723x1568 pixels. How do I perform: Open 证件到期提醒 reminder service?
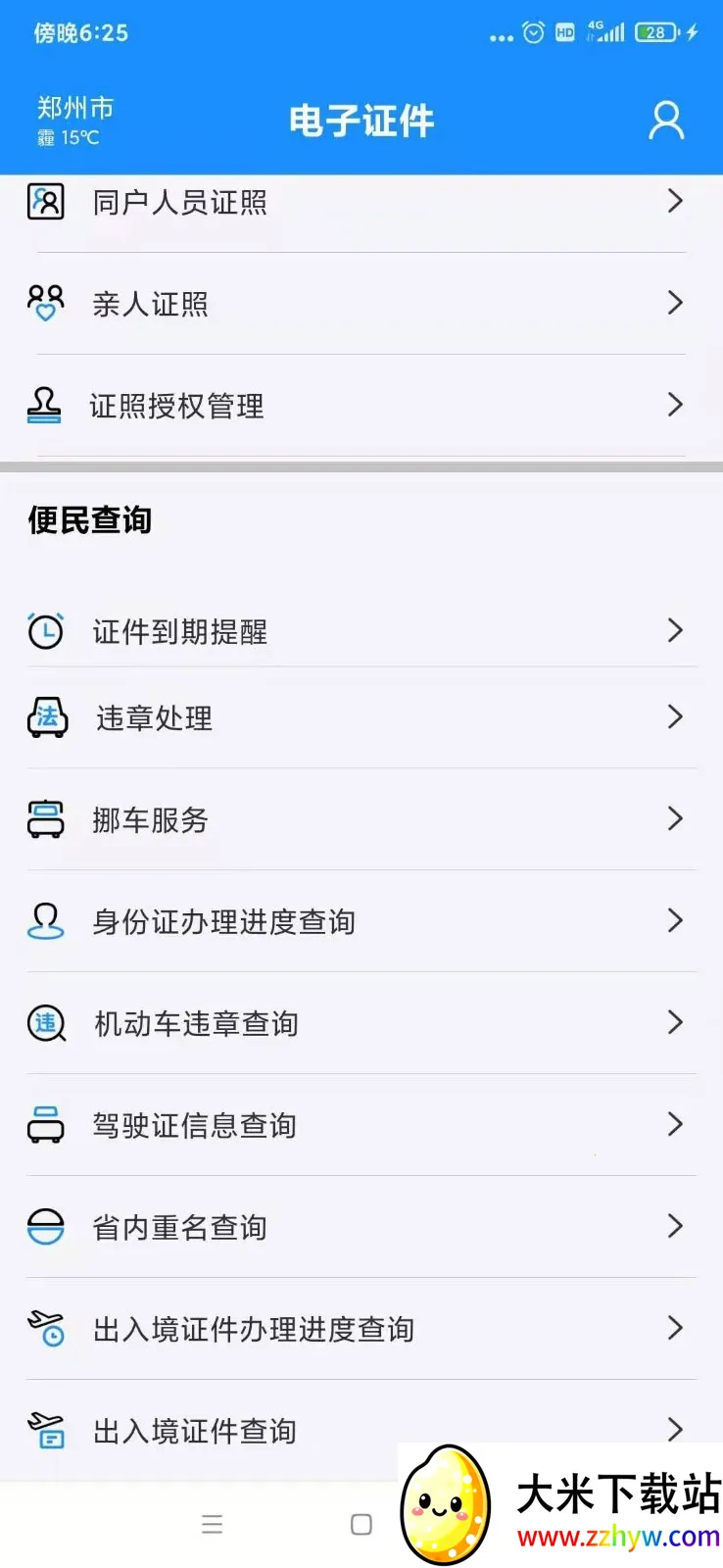(x=362, y=631)
